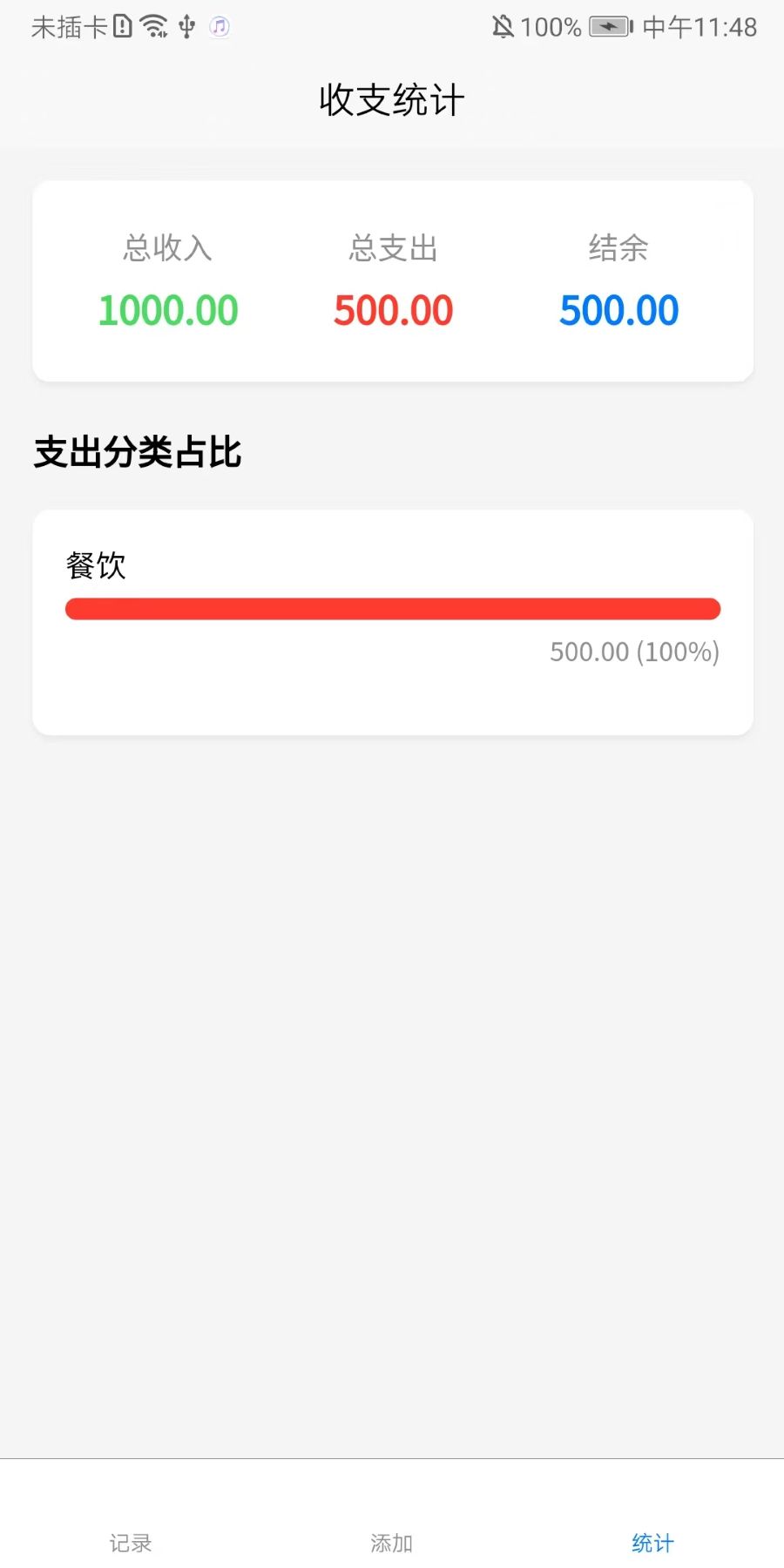Click the 500.00 (100%) percentage text
This screenshot has width=784, height=1568.
[633, 652]
